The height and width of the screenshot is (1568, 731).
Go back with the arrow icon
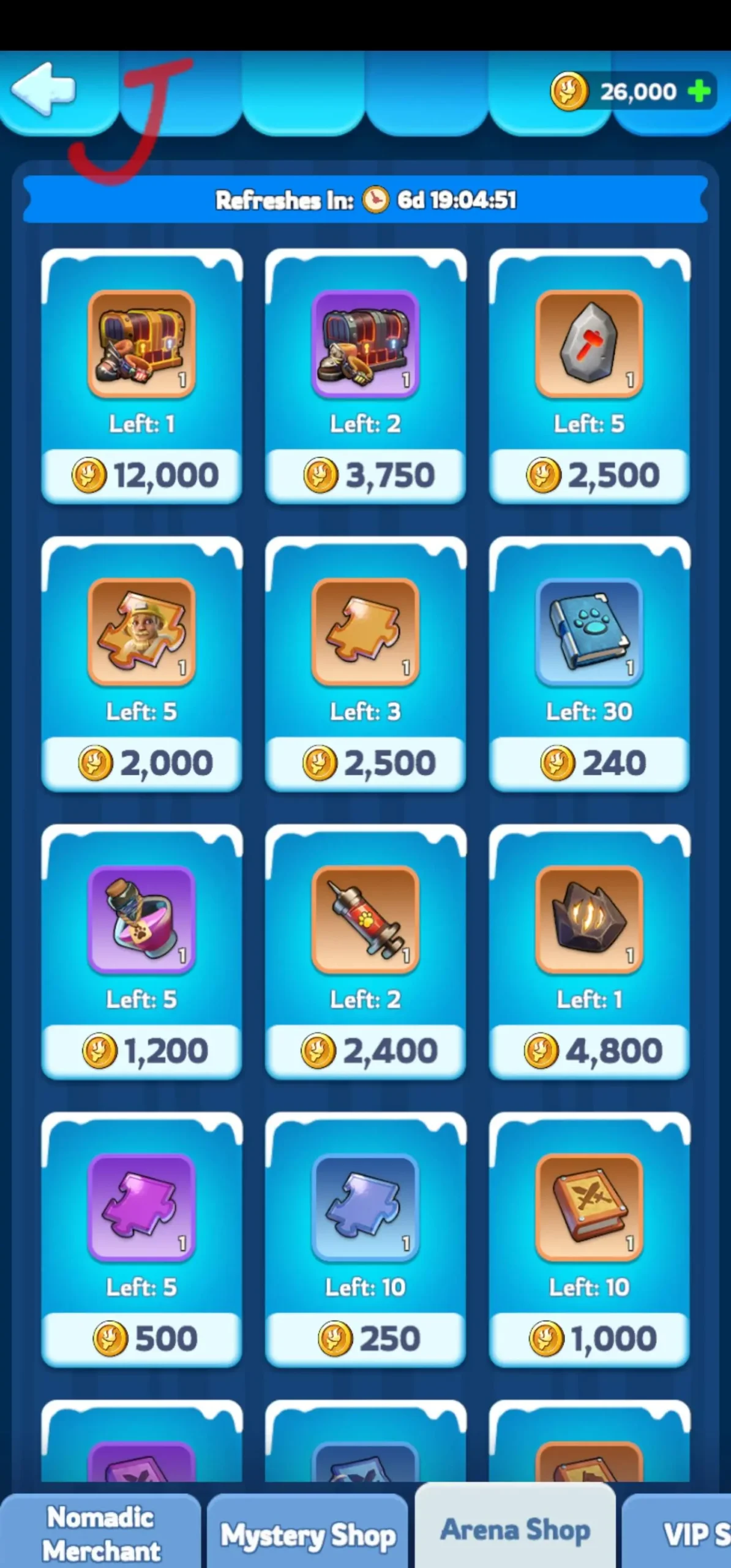click(43, 89)
